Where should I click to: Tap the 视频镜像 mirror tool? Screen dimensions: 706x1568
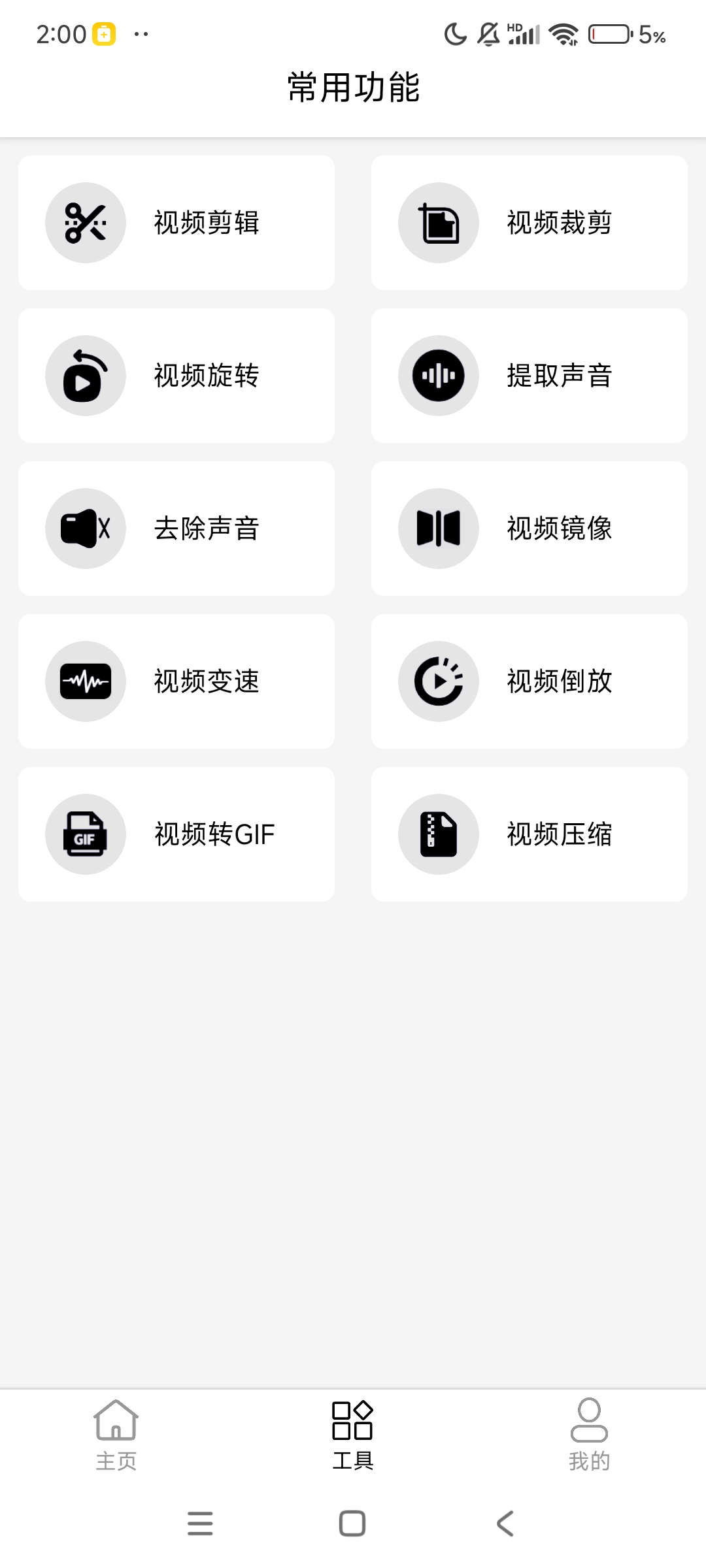click(529, 529)
